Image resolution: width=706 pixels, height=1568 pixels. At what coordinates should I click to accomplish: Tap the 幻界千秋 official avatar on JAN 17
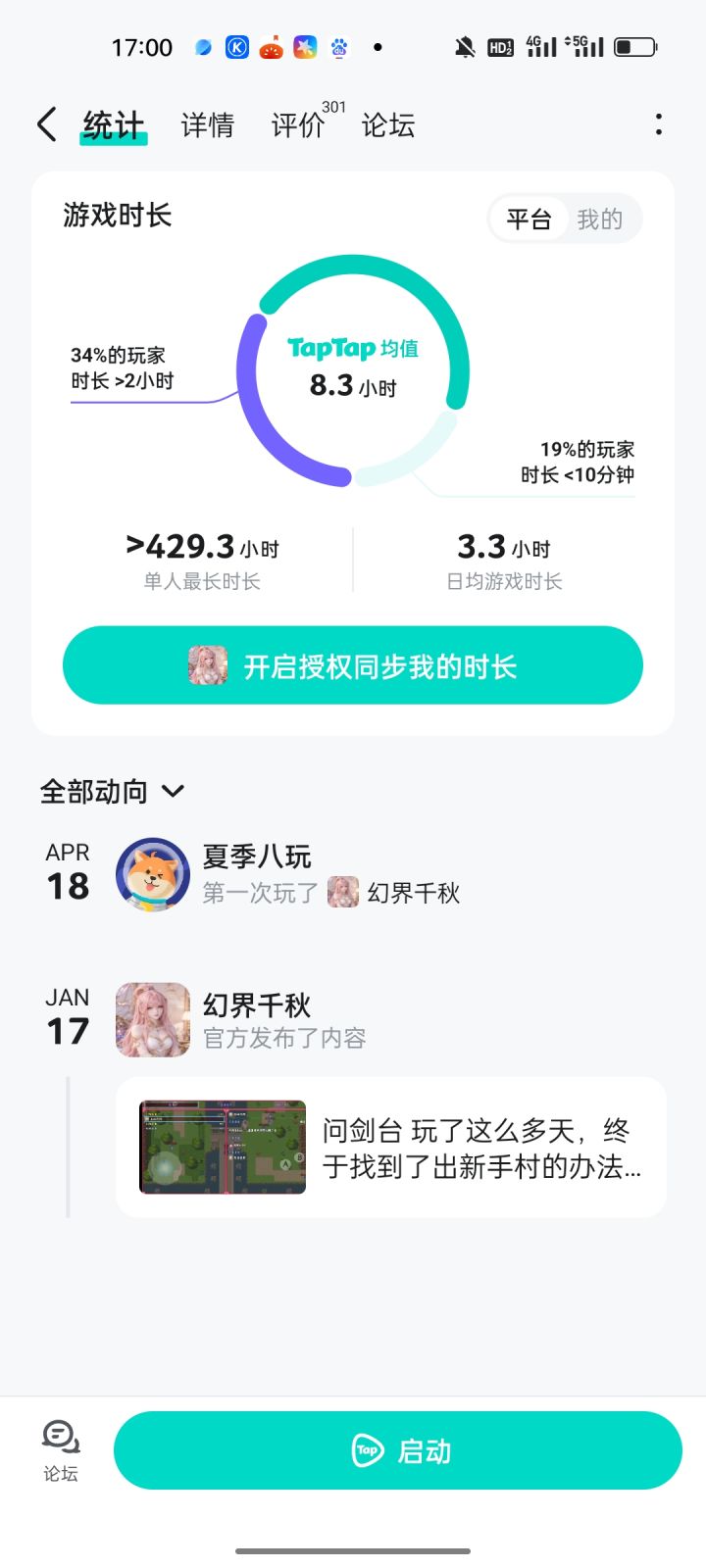click(152, 1019)
